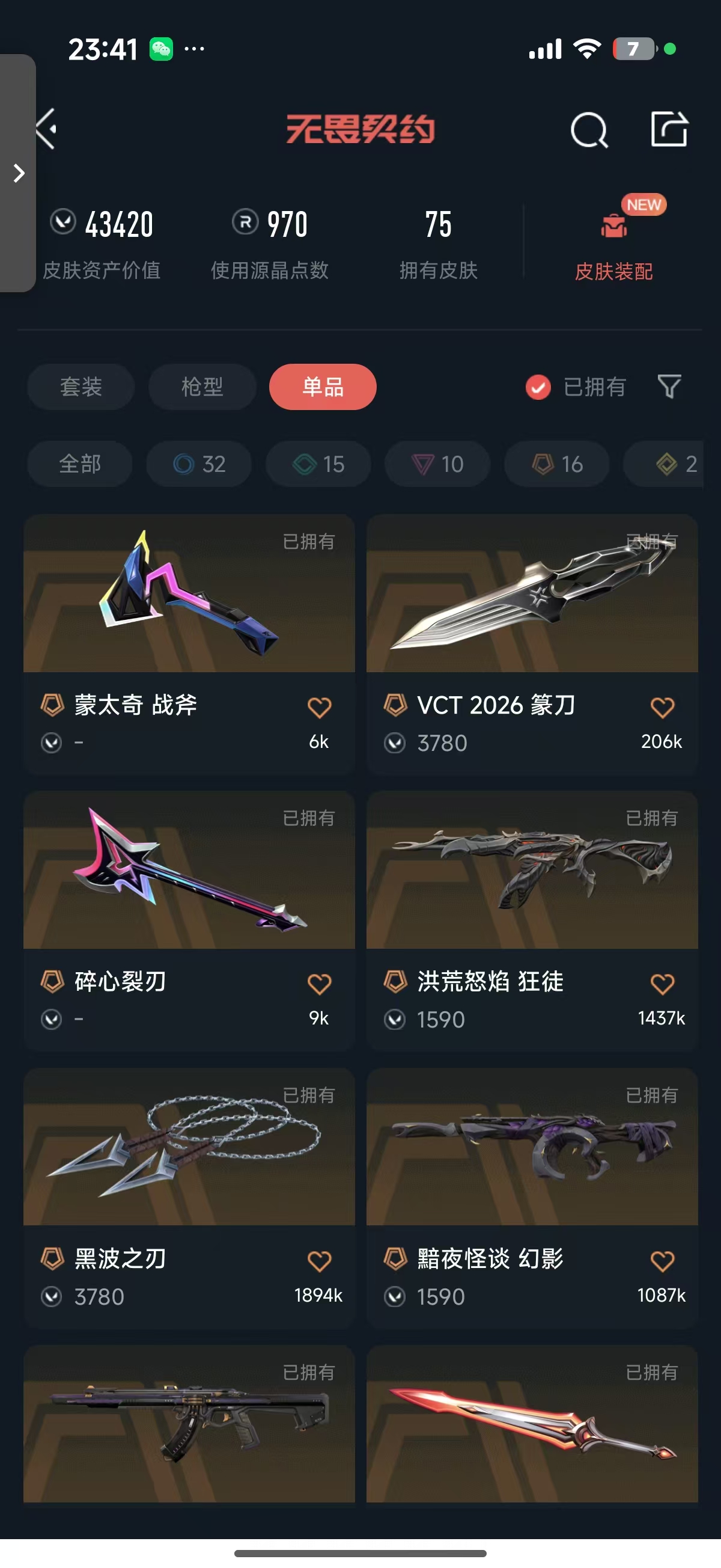Open the filter funnel icon
The height and width of the screenshot is (1568, 721).
tap(669, 387)
